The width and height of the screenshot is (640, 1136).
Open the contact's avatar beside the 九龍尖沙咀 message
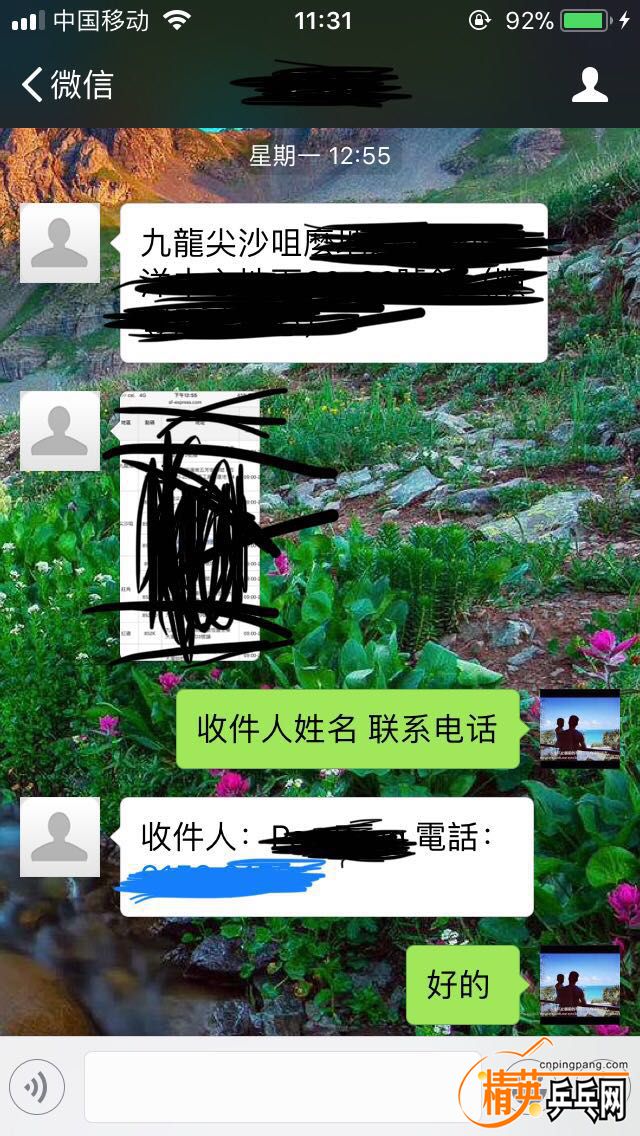(x=59, y=243)
